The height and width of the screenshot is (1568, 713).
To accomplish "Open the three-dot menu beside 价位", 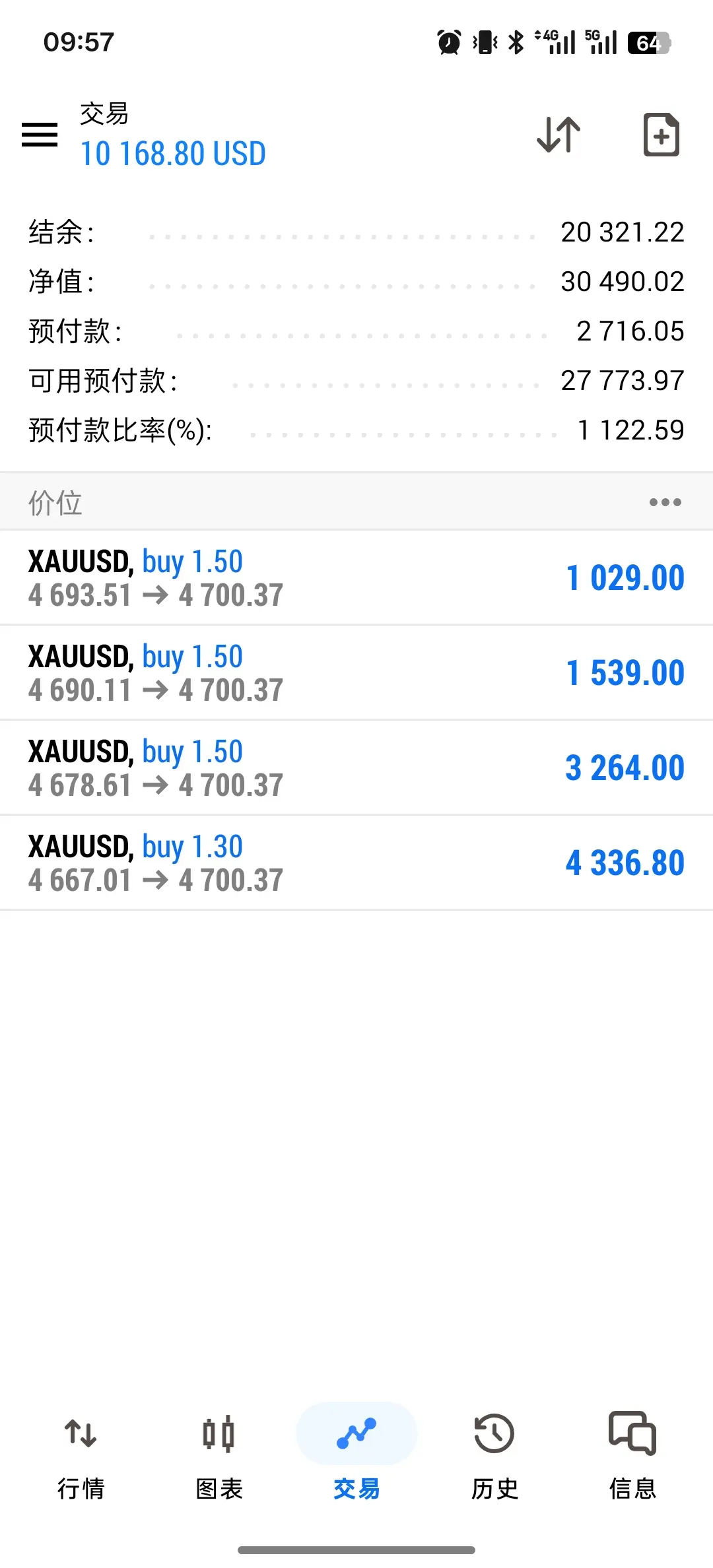I will [x=665, y=502].
